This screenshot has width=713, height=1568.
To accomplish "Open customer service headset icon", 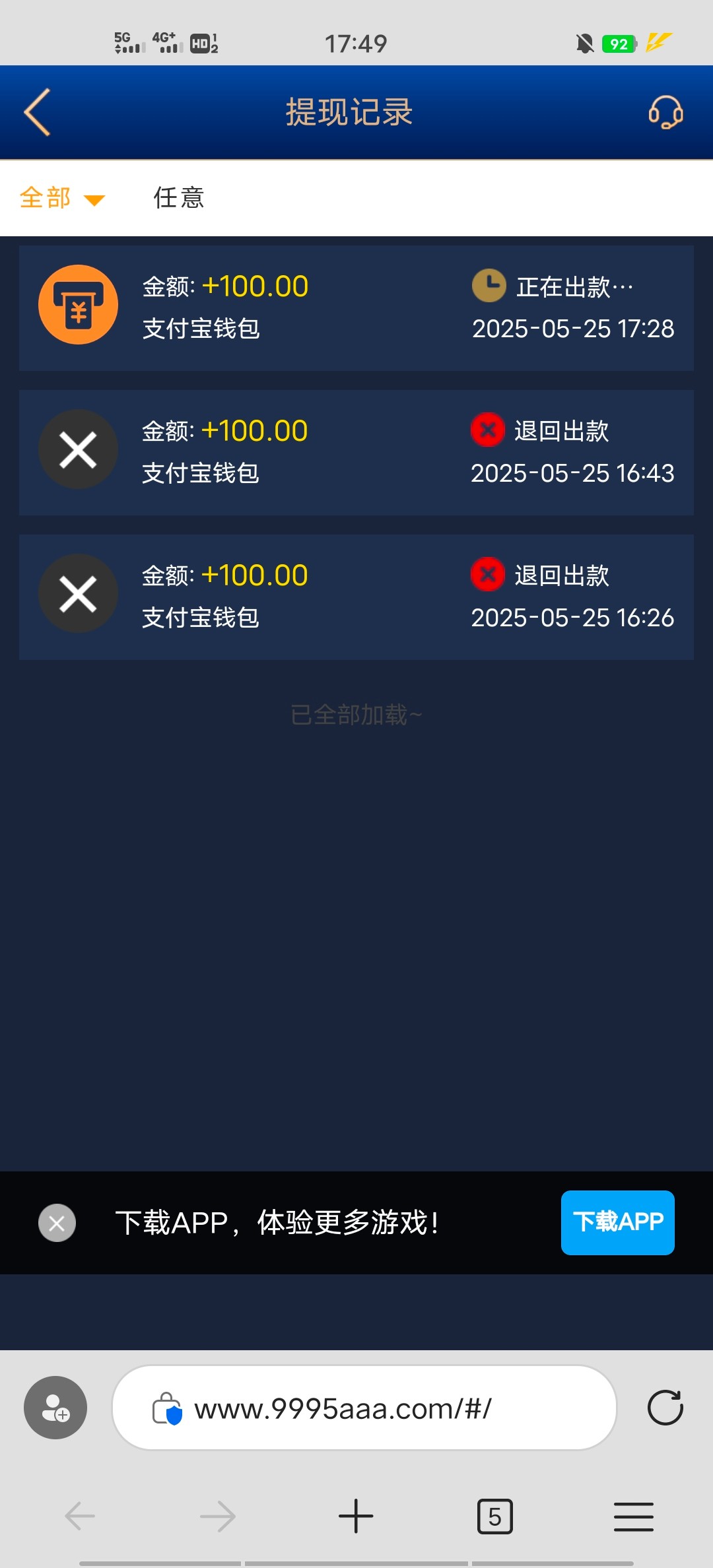I will pyautogui.click(x=665, y=112).
